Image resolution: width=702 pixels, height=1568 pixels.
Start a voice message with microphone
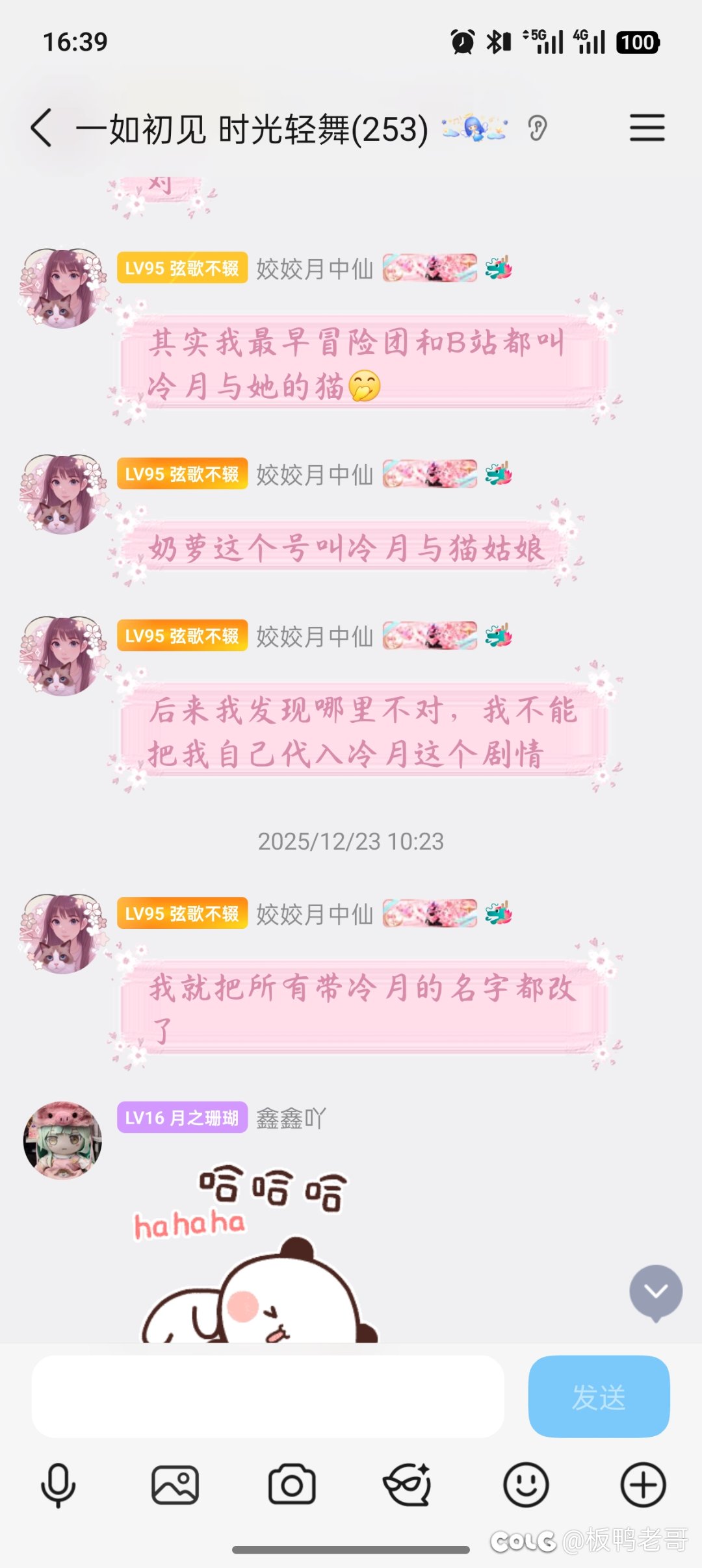pos(58,1485)
